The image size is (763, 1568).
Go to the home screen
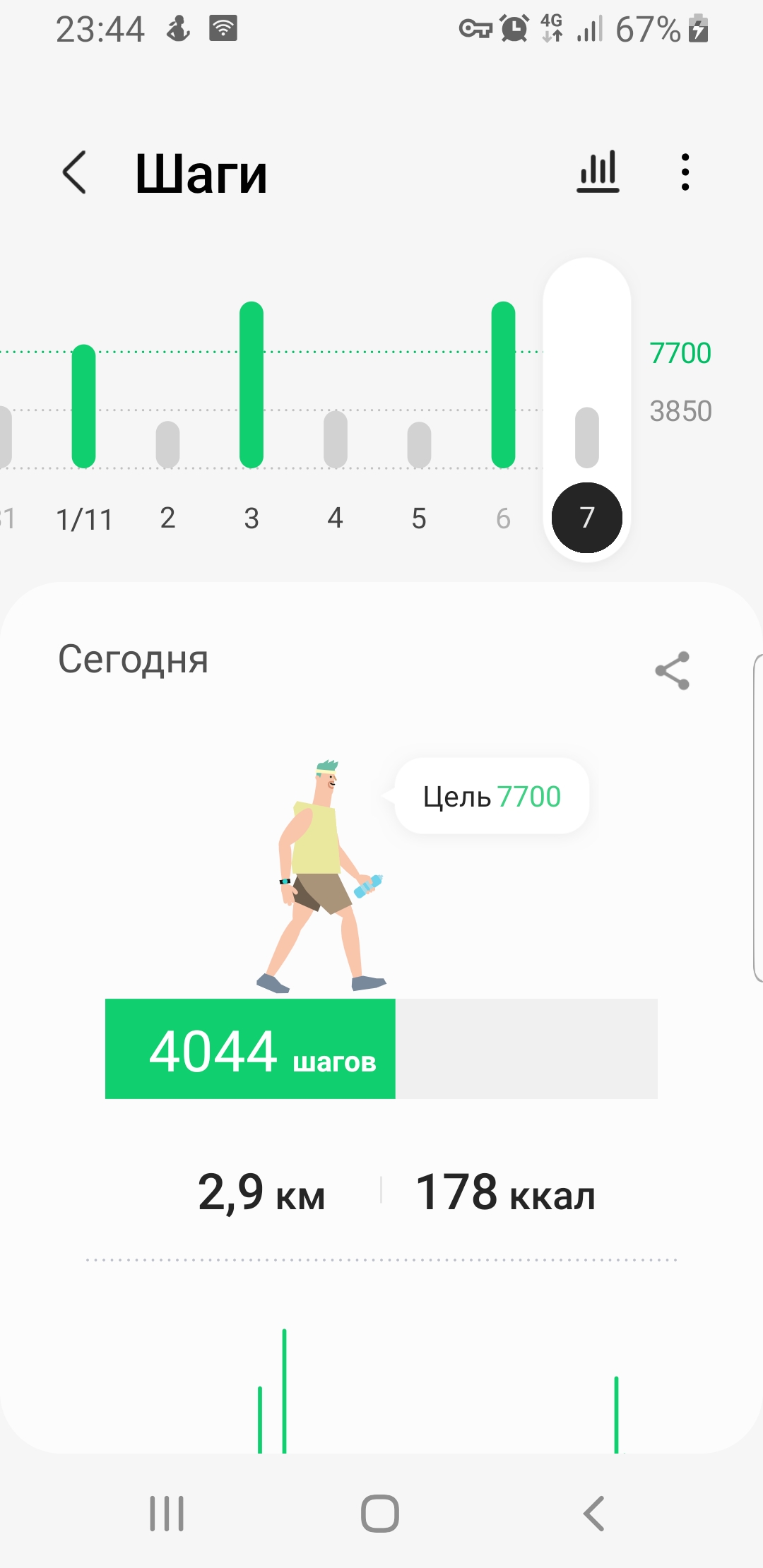pos(380,1514)
